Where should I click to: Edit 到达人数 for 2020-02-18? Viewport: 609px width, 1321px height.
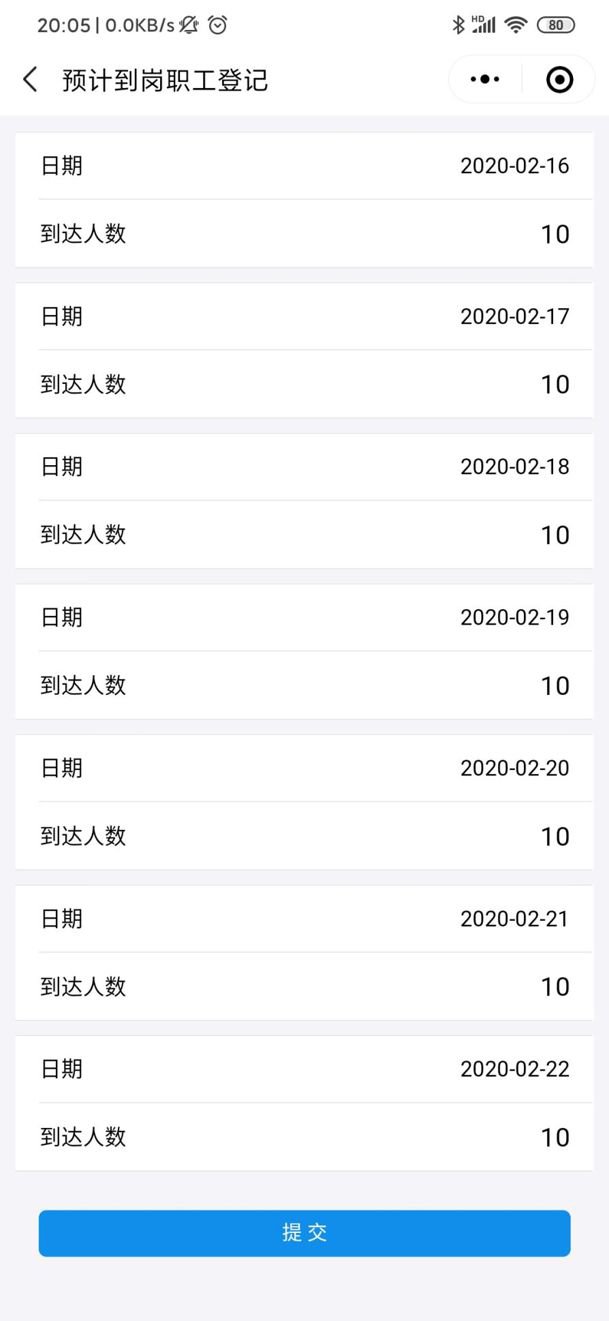(554, 535)
